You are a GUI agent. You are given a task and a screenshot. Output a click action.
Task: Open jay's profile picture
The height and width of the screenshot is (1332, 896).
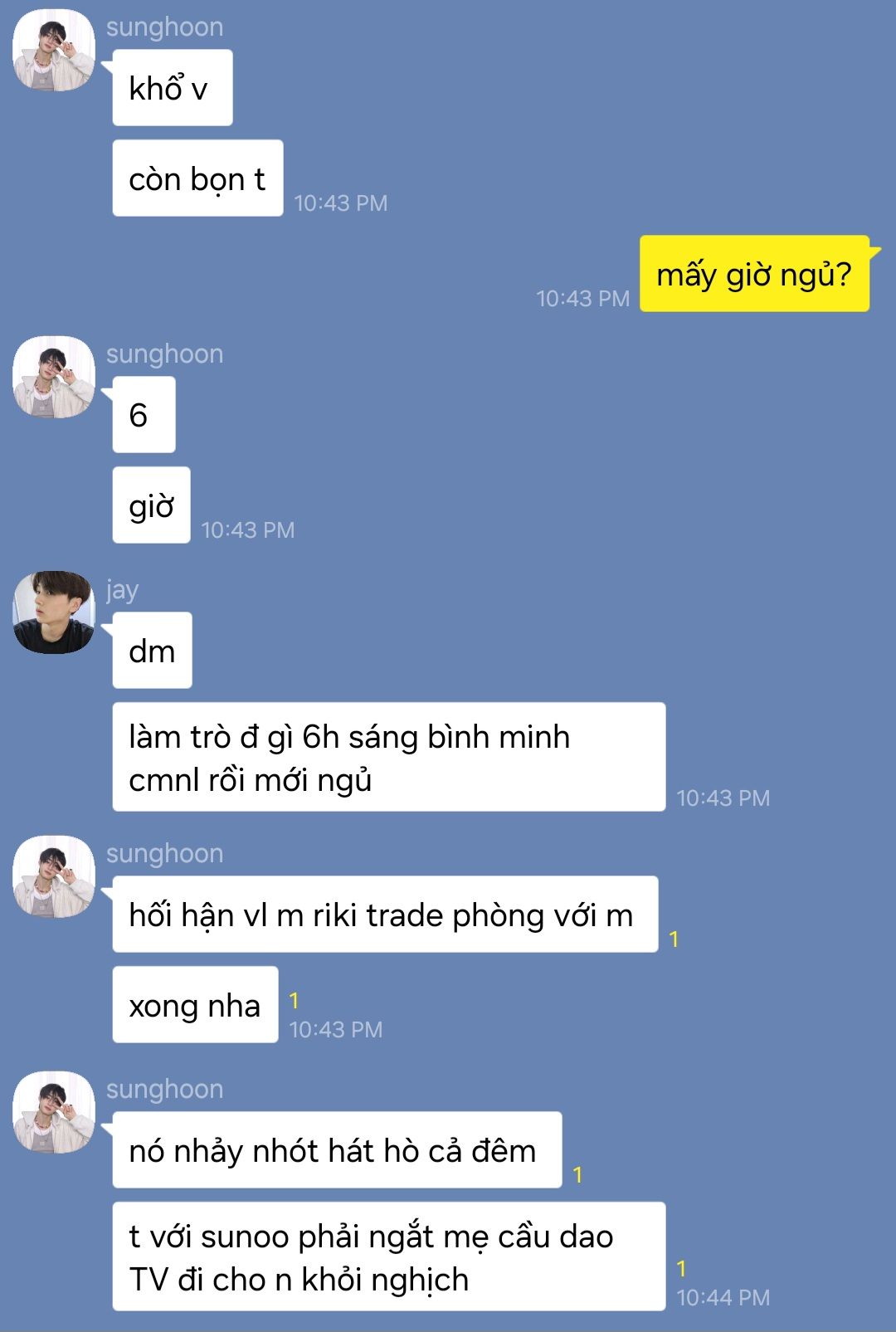[54, 612]
